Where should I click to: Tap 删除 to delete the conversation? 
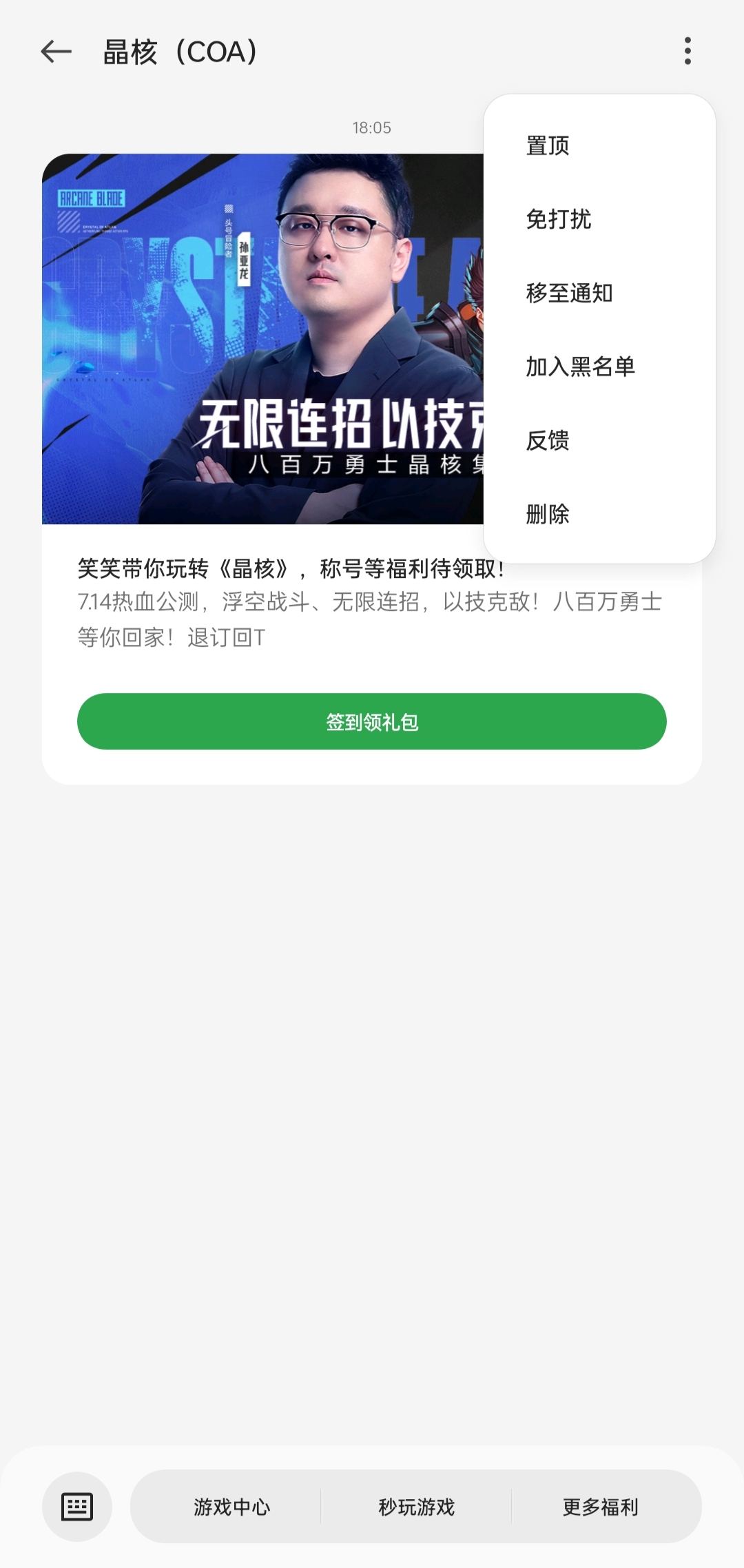point(599,514)
